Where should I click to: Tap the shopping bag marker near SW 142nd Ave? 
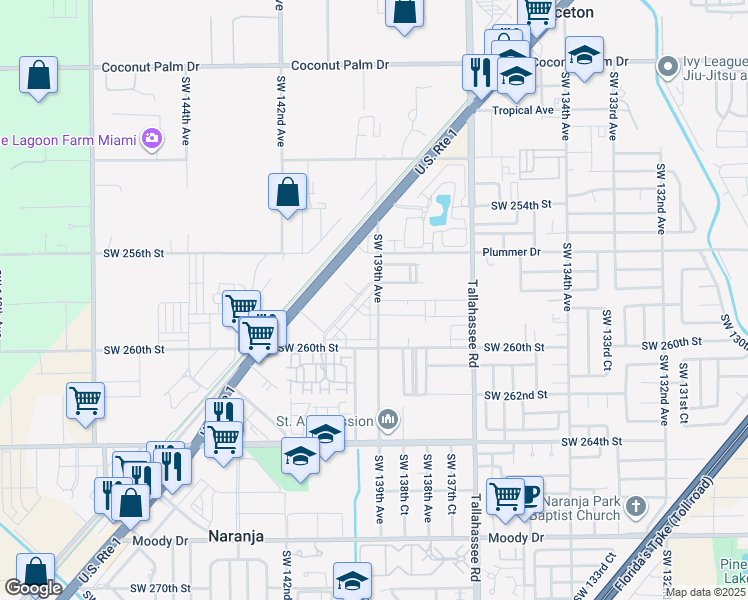[x=287, y=193]
